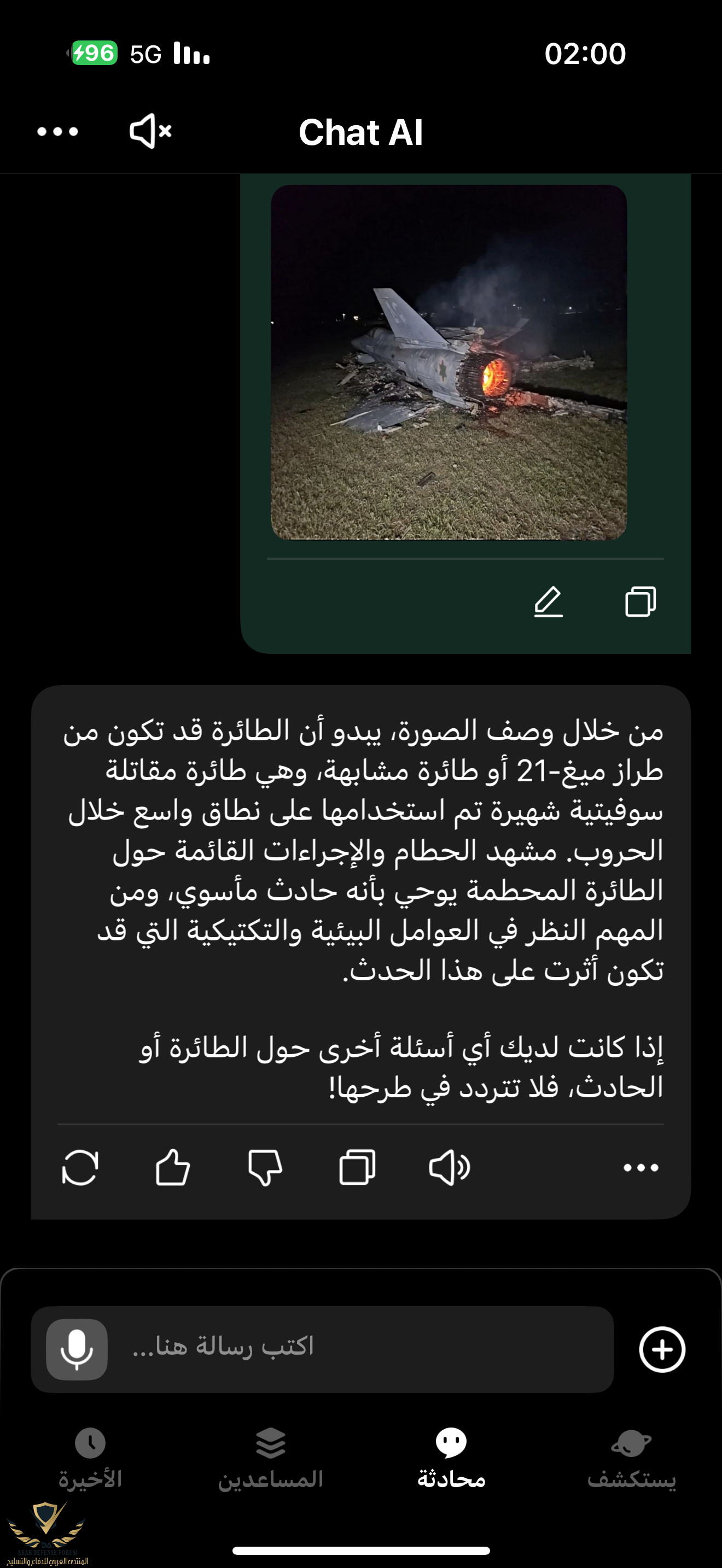Open the three-dot menu in the header
The width and height of the screenshot is (722, 1568).
pyautogui.click(x=58, y=131)
